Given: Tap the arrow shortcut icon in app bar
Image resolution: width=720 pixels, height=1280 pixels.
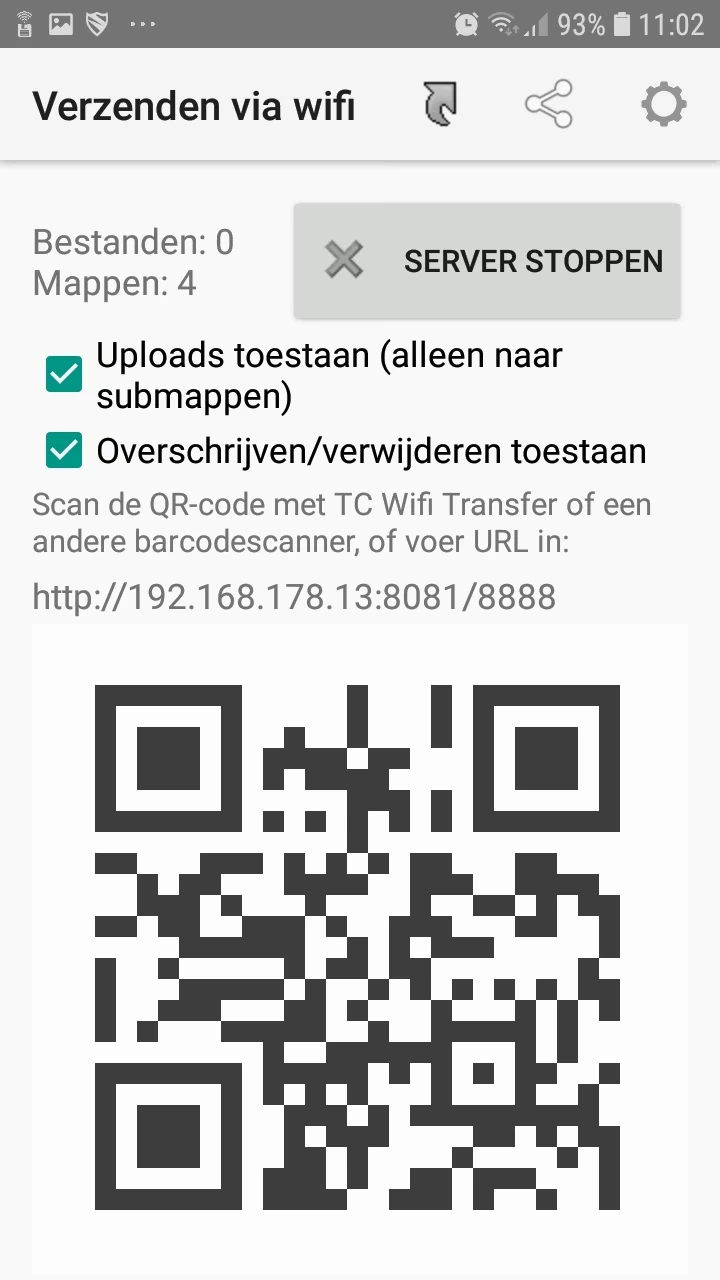Looking at the screenshot, I should (440, 105).
